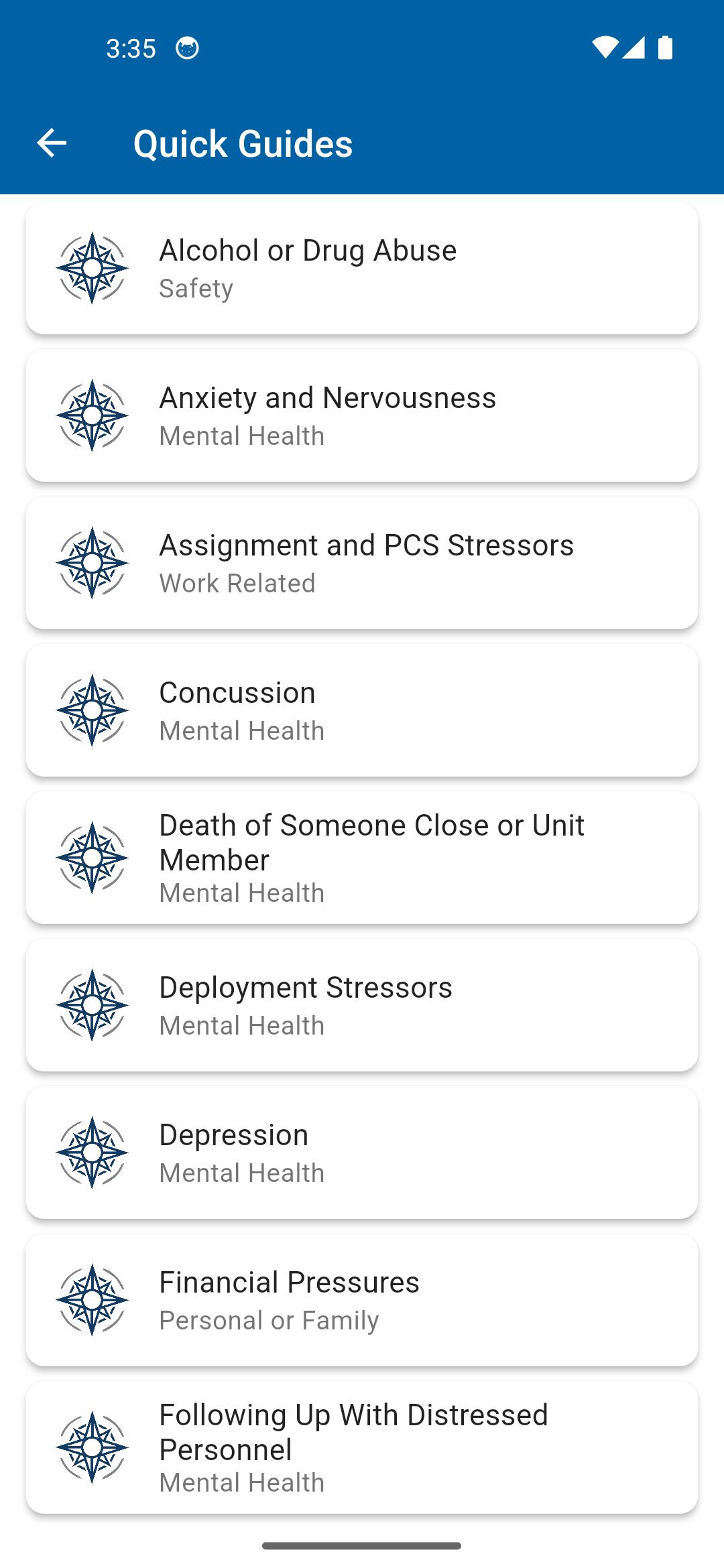Open the Depression guide
Image resolution: width=724 pixels, height=1568 pixels.
[x=362, y=1153]
